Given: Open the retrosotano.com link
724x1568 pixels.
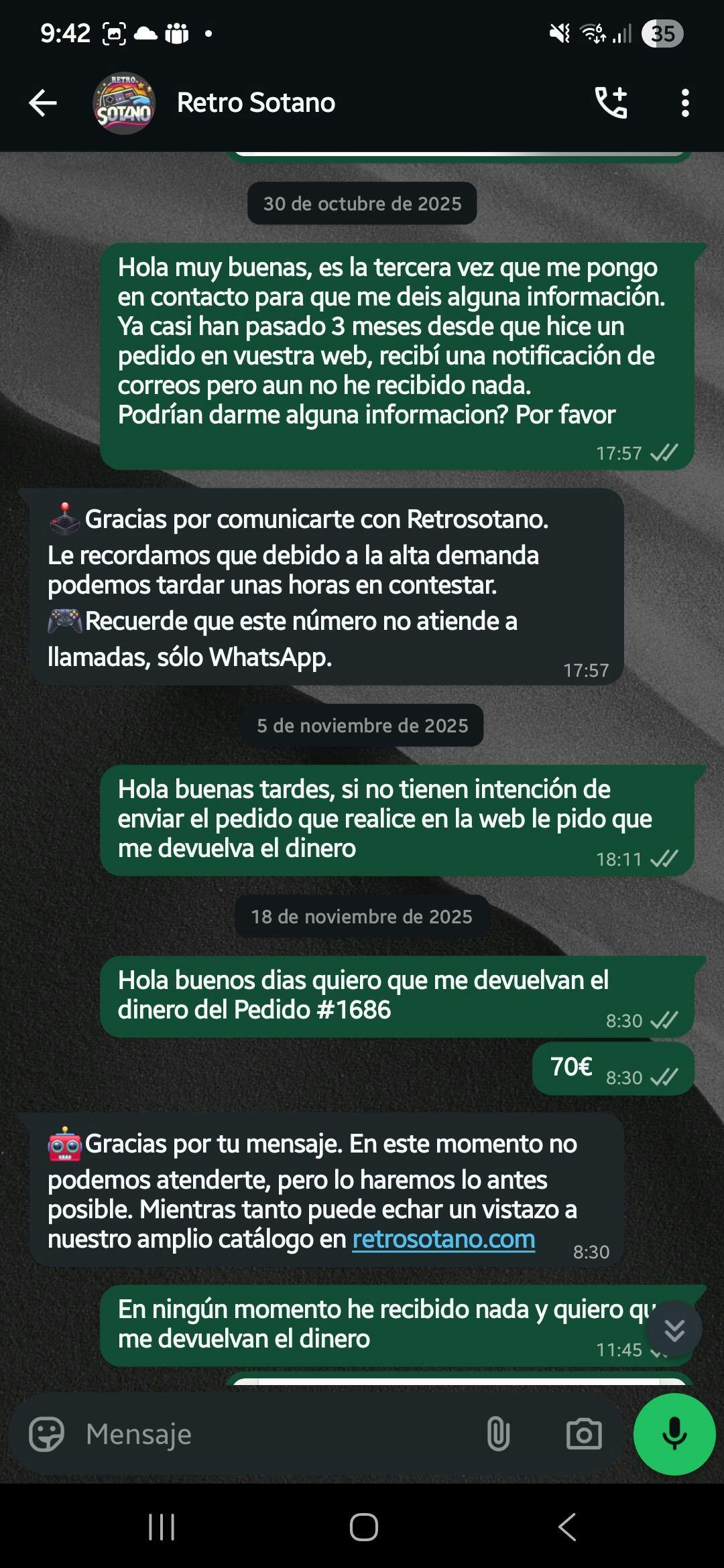Looking at the screenshot, I should pos(443,1239).
